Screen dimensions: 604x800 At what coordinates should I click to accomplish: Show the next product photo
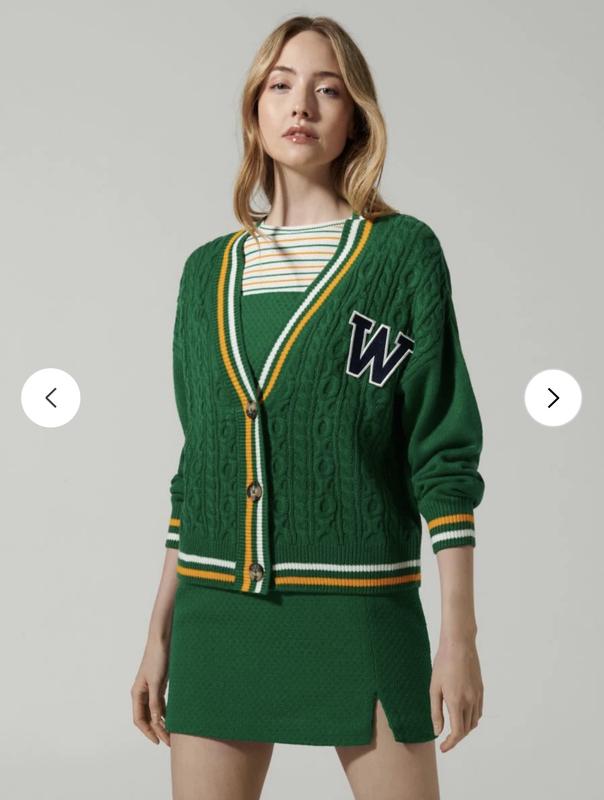click(553, 398)
